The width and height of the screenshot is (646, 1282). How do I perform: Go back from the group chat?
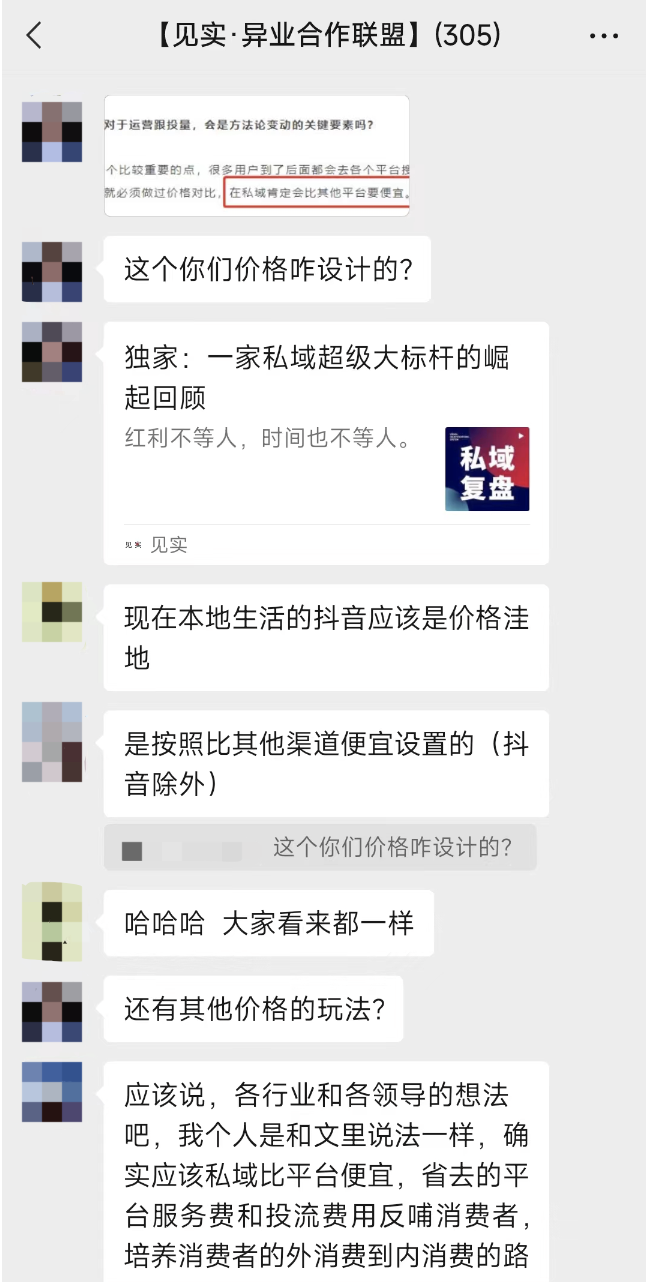[x=34, y=37]
